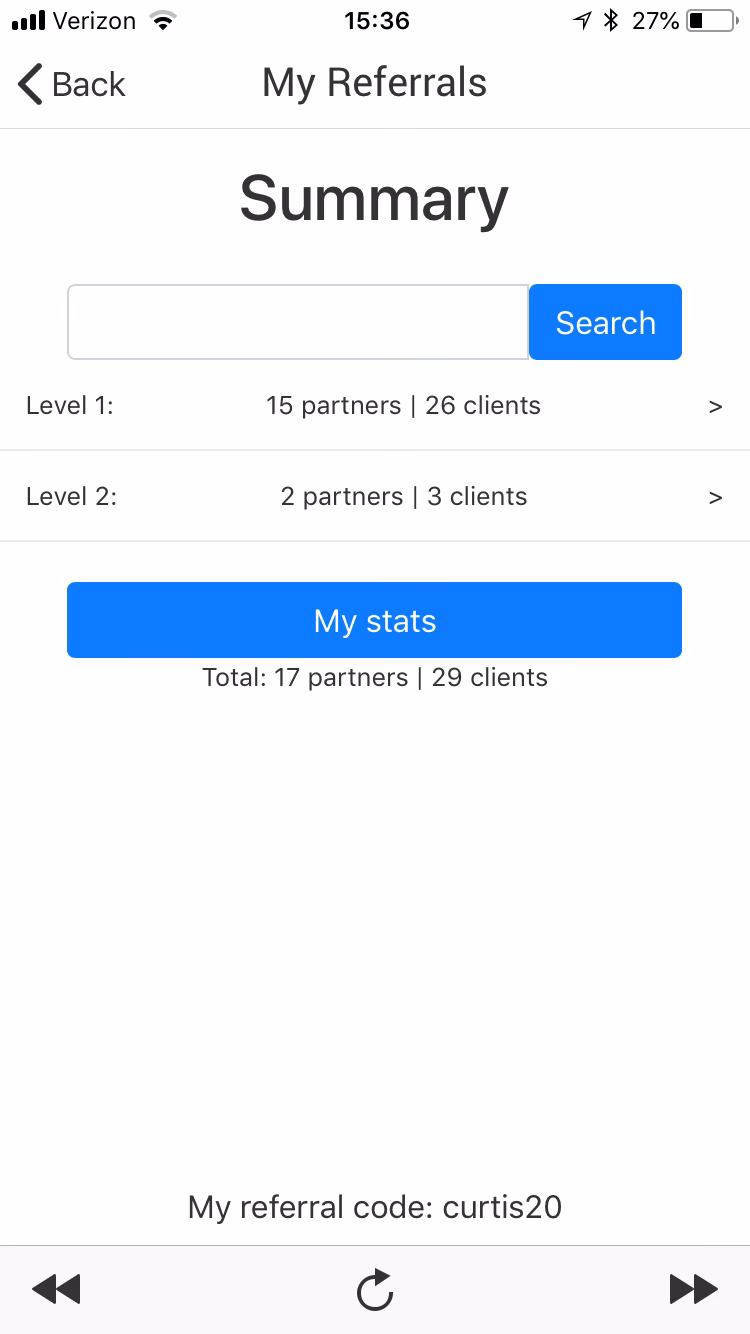
Task: Tap the back chevron arrow icon
Action: (28, 84)
